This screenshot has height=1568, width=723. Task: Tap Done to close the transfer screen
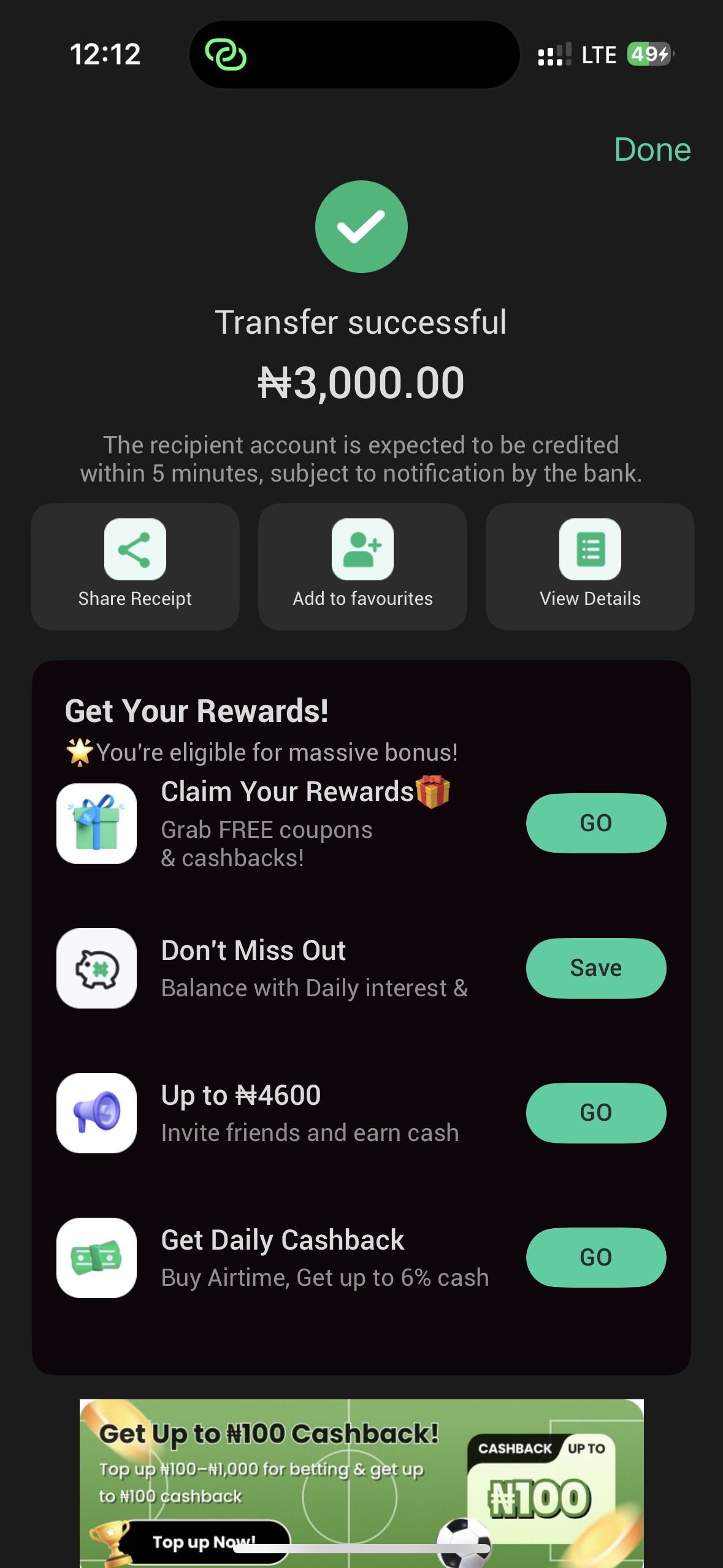pyautogui.click(x=652, y=150)
